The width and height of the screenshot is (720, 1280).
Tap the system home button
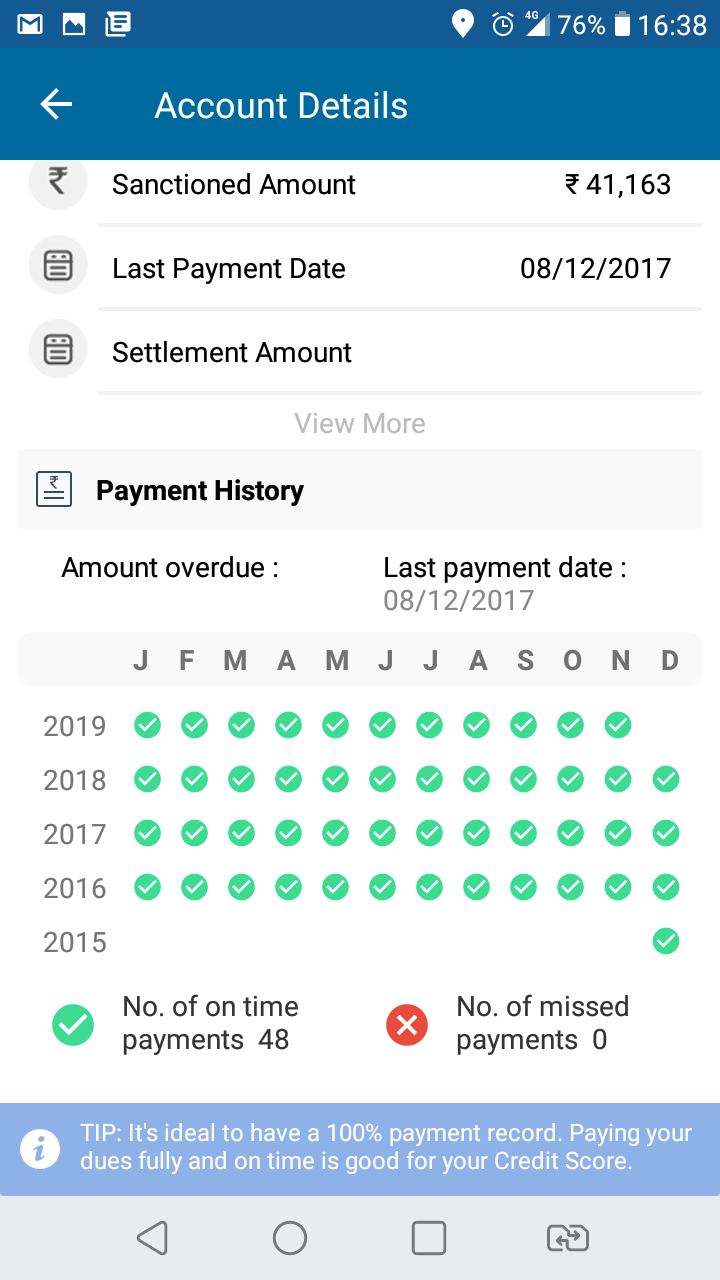(x=290, y=1238)
